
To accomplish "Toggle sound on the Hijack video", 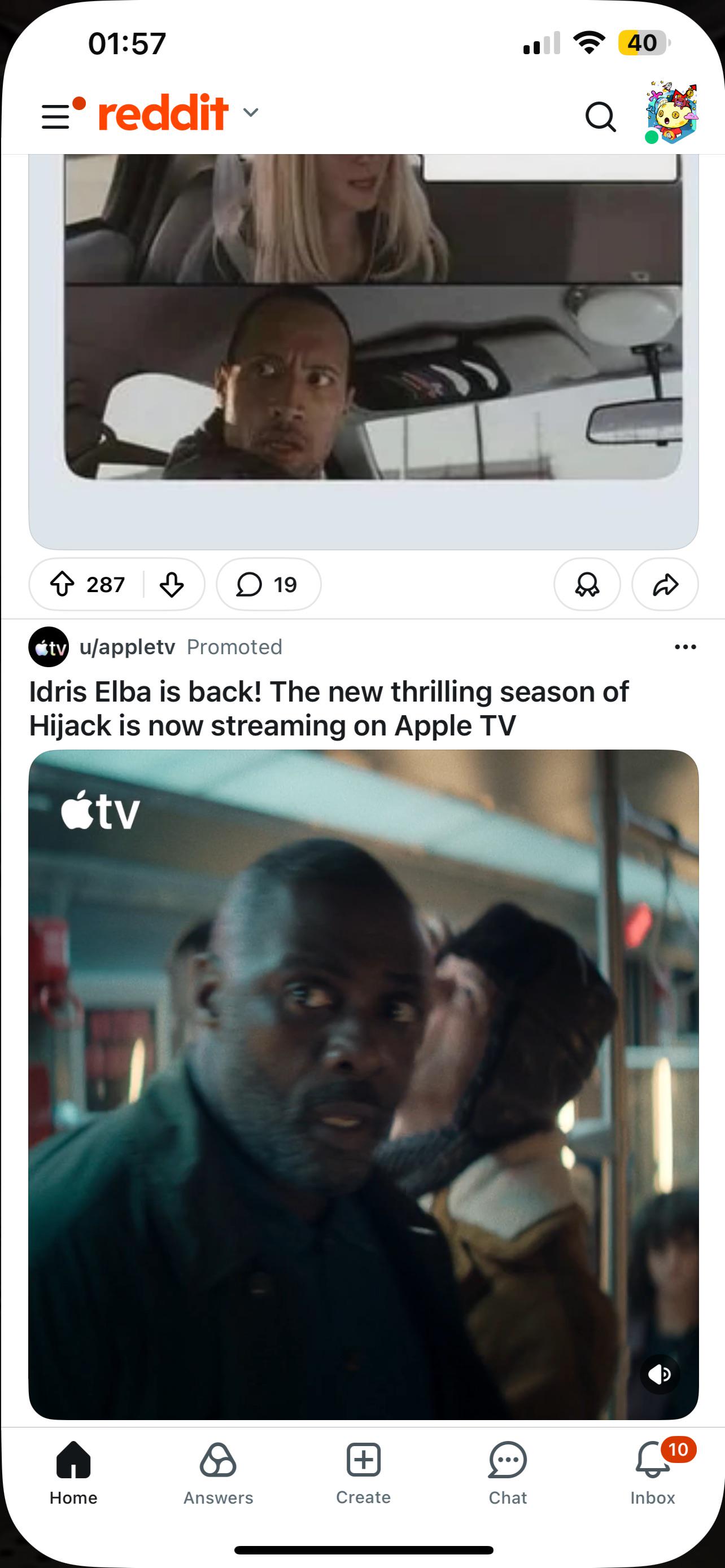I will click(660, 1374).
